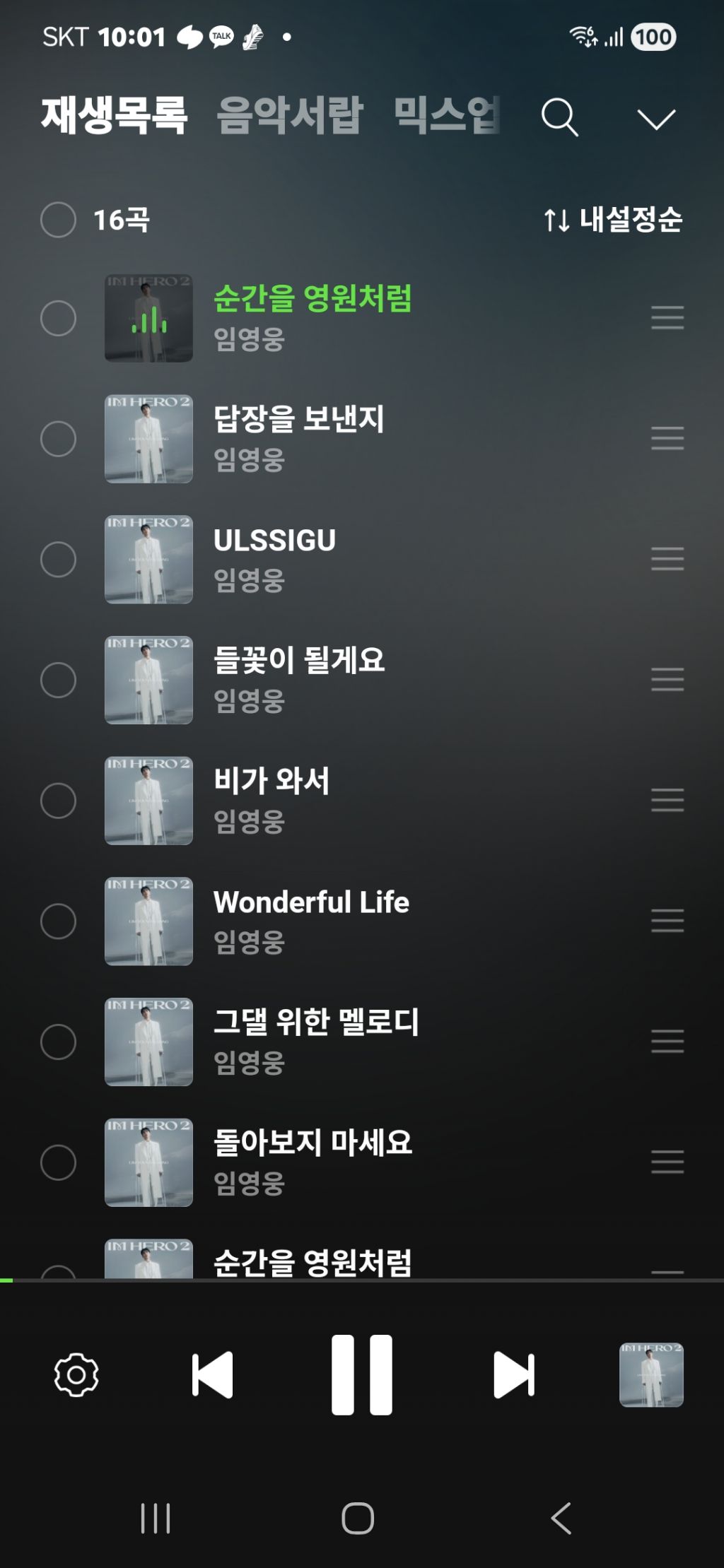Pause the current playback
The image size is (724, 1568).
[x=361, y=1375]
